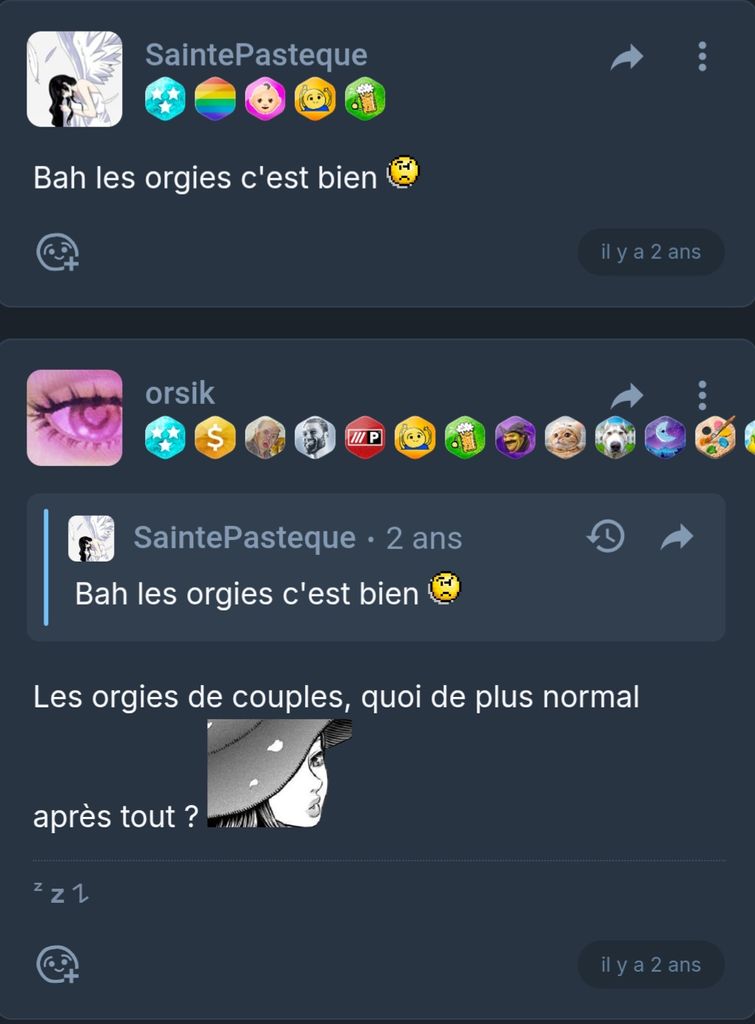Add a reaction to orsik's post
The height and width of the screenshot is (1024, 755).
click(57, 965)
